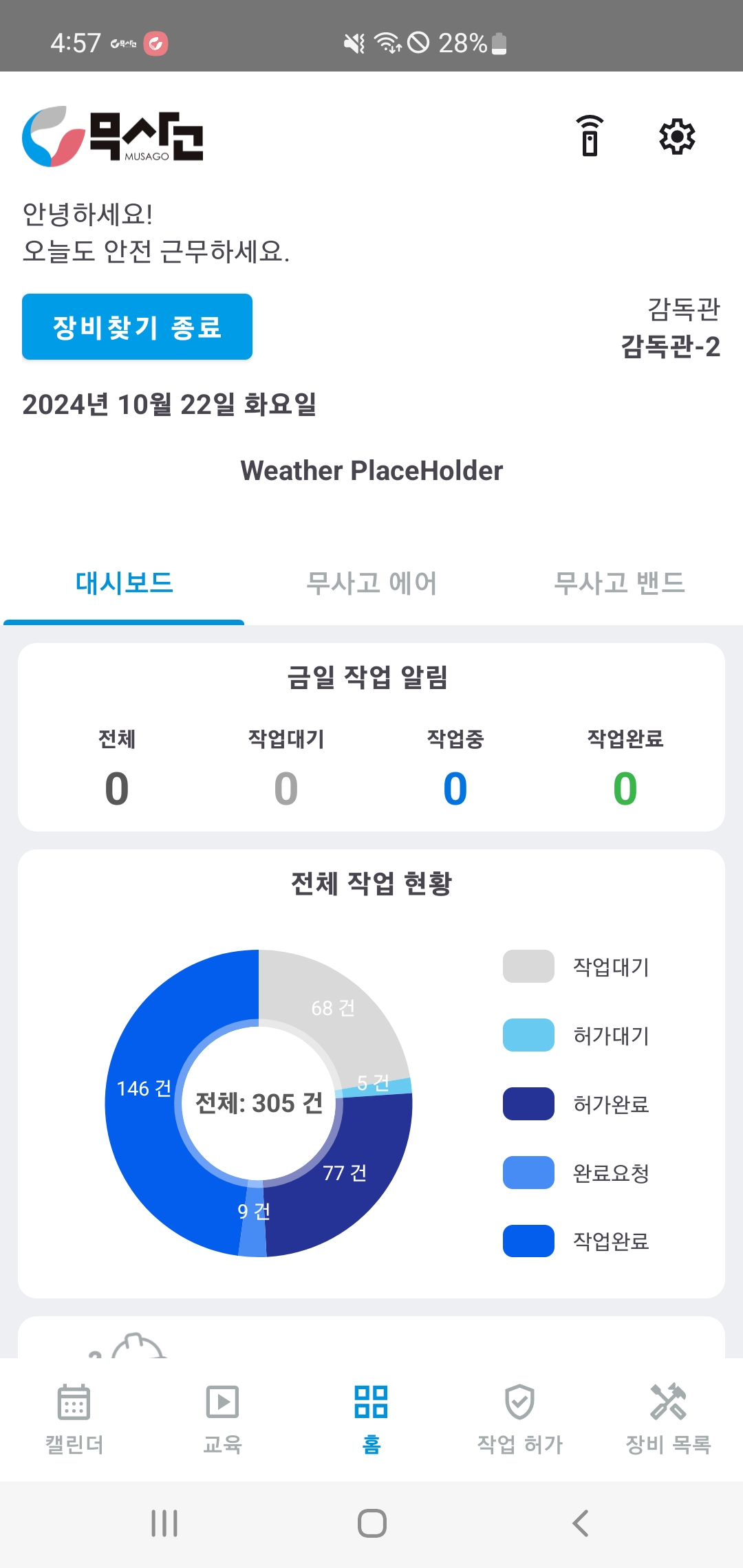Viewport: 743px width, 1568px height.
Task: Go back with the system back button
Action: click(x=580, y=1523)
